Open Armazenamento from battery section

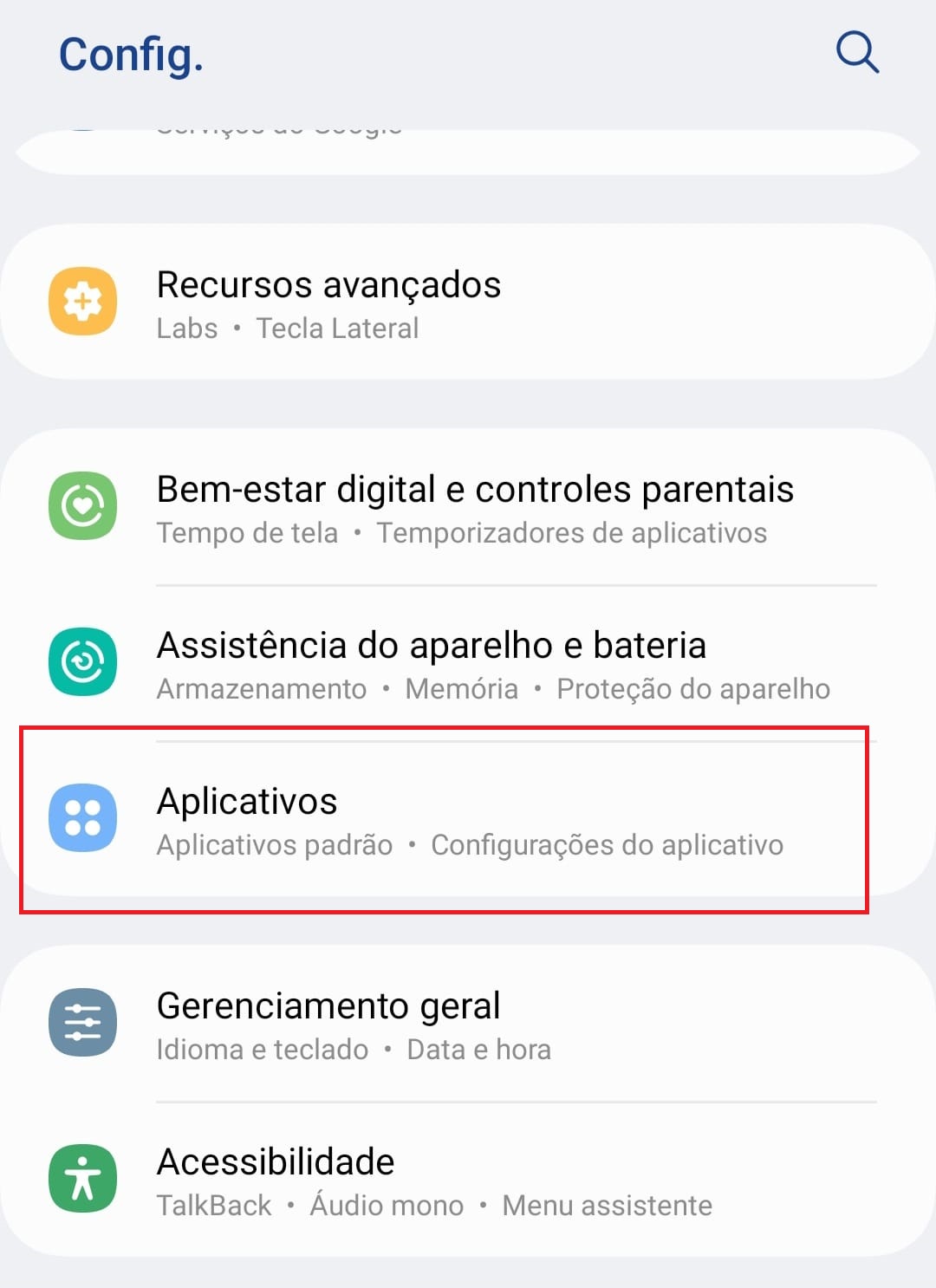tap(261, 688)
